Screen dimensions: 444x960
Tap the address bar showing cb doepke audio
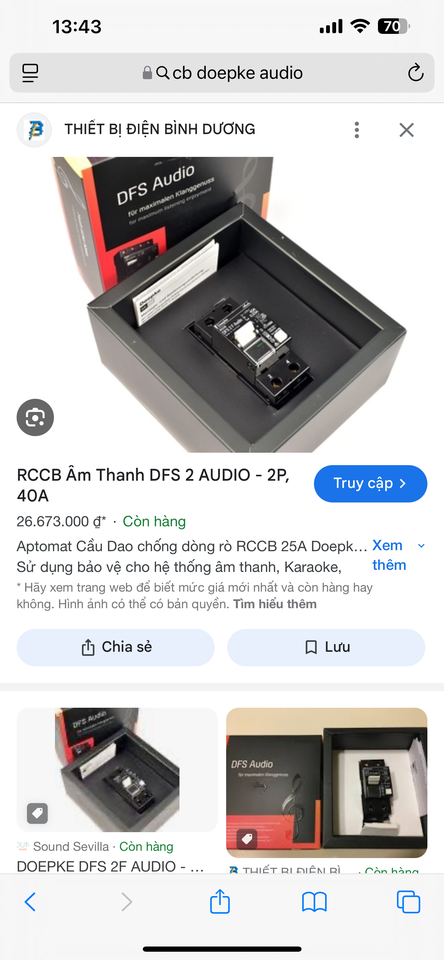222,73
